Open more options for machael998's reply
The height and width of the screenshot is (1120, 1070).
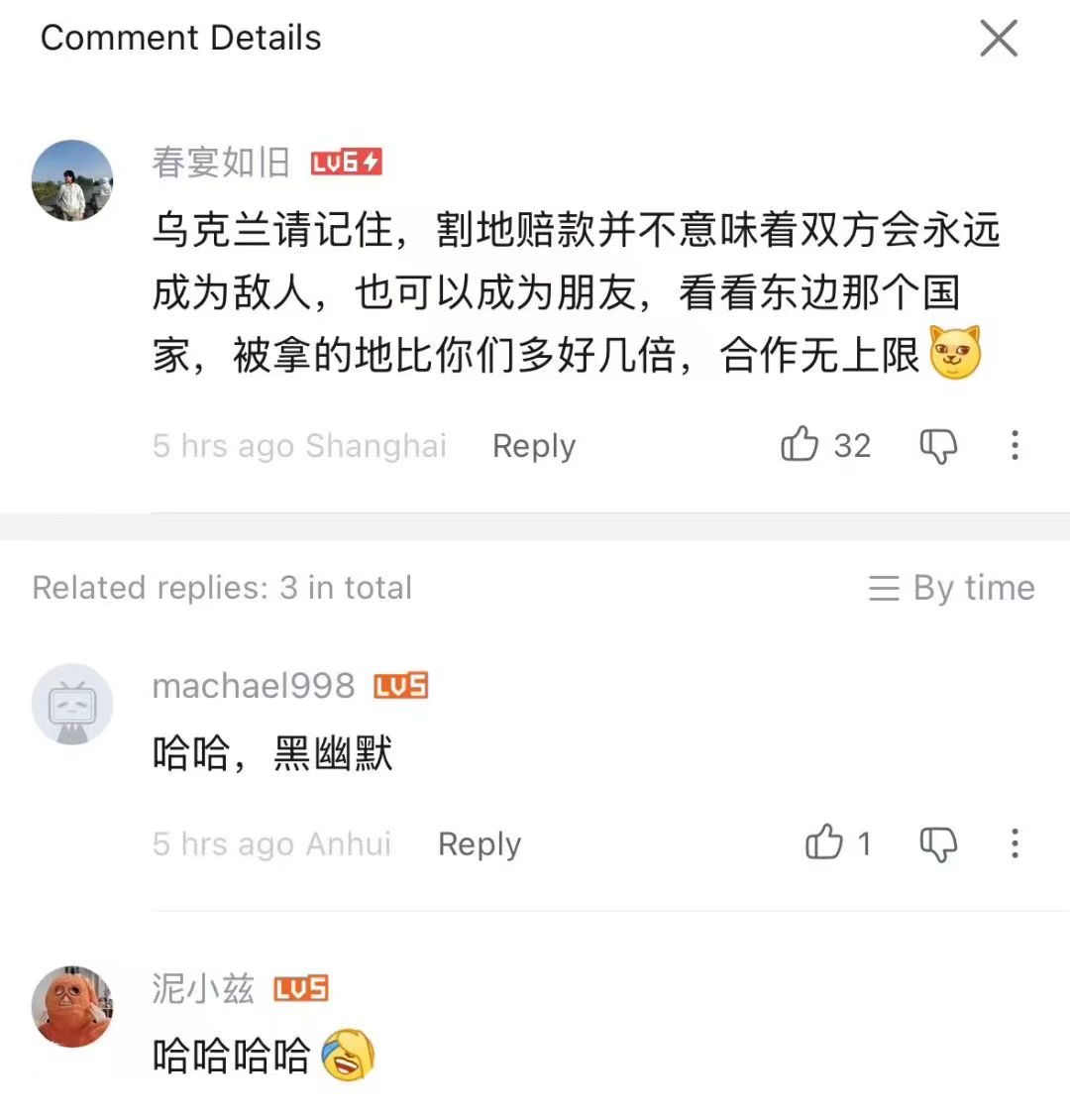[x=1015, y=843]
